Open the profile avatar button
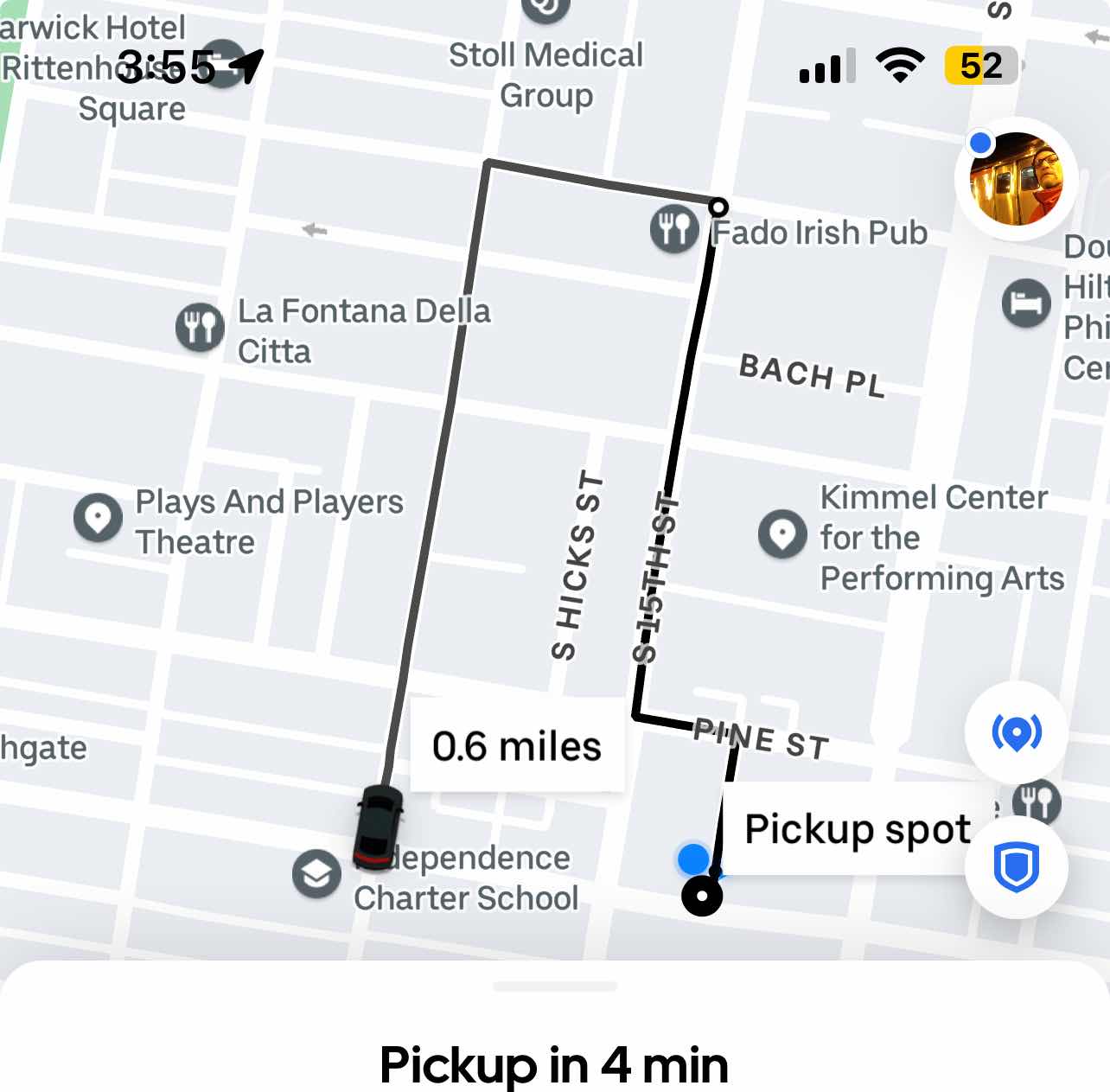The width and height of the screenshot is (1110, 1092). pyautogui.click(x=1016, y=178)
